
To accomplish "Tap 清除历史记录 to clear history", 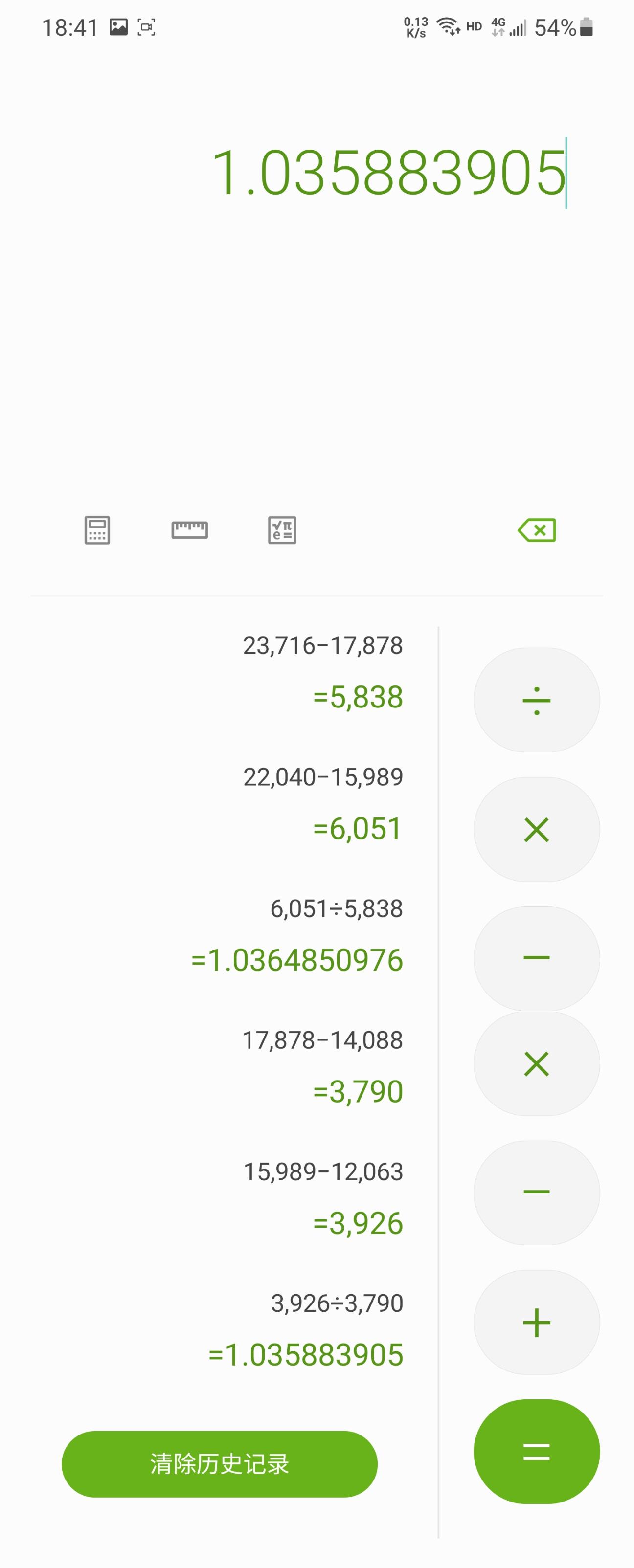I will click(219, 1464).
